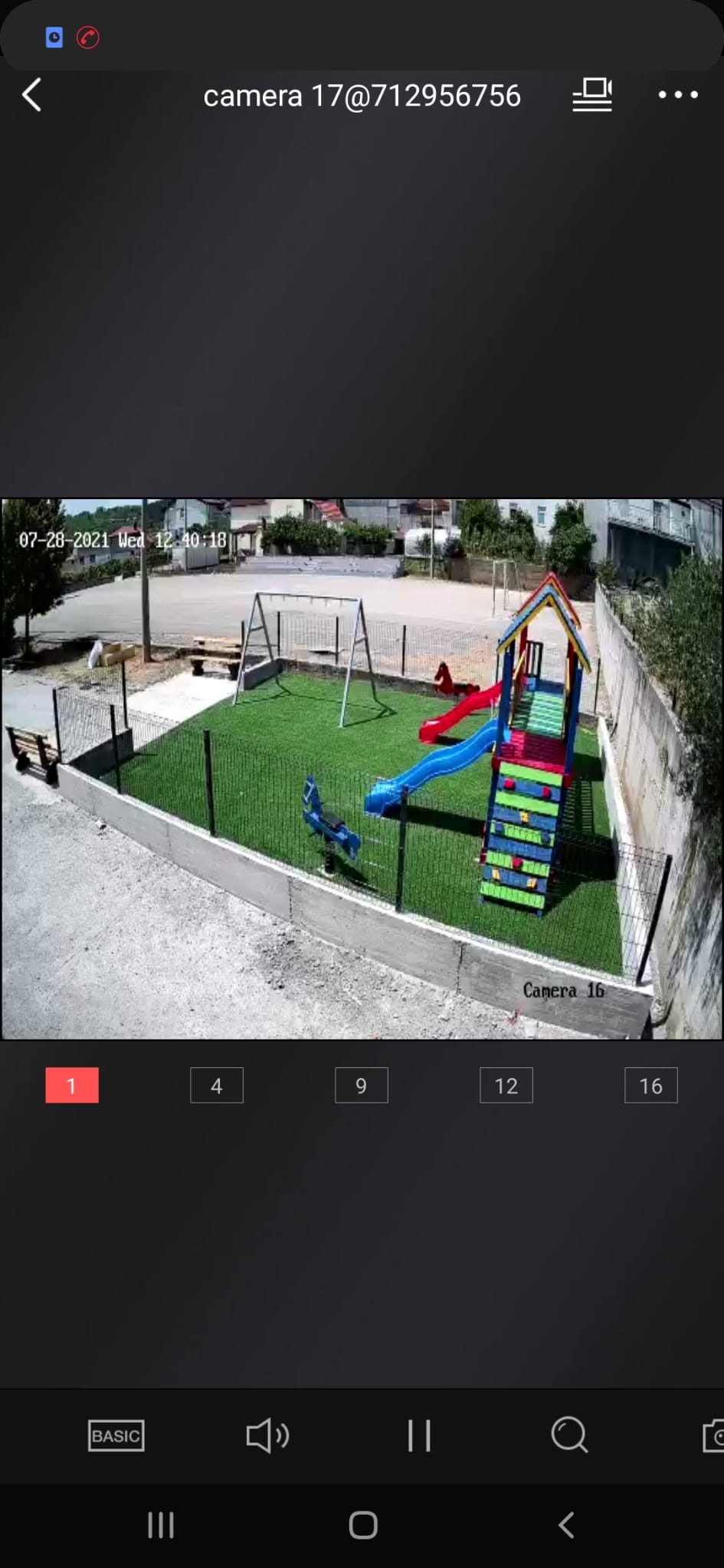Tap the live camera video view
This screenshot has height=1568, width=724.
[x=362, y=769]
